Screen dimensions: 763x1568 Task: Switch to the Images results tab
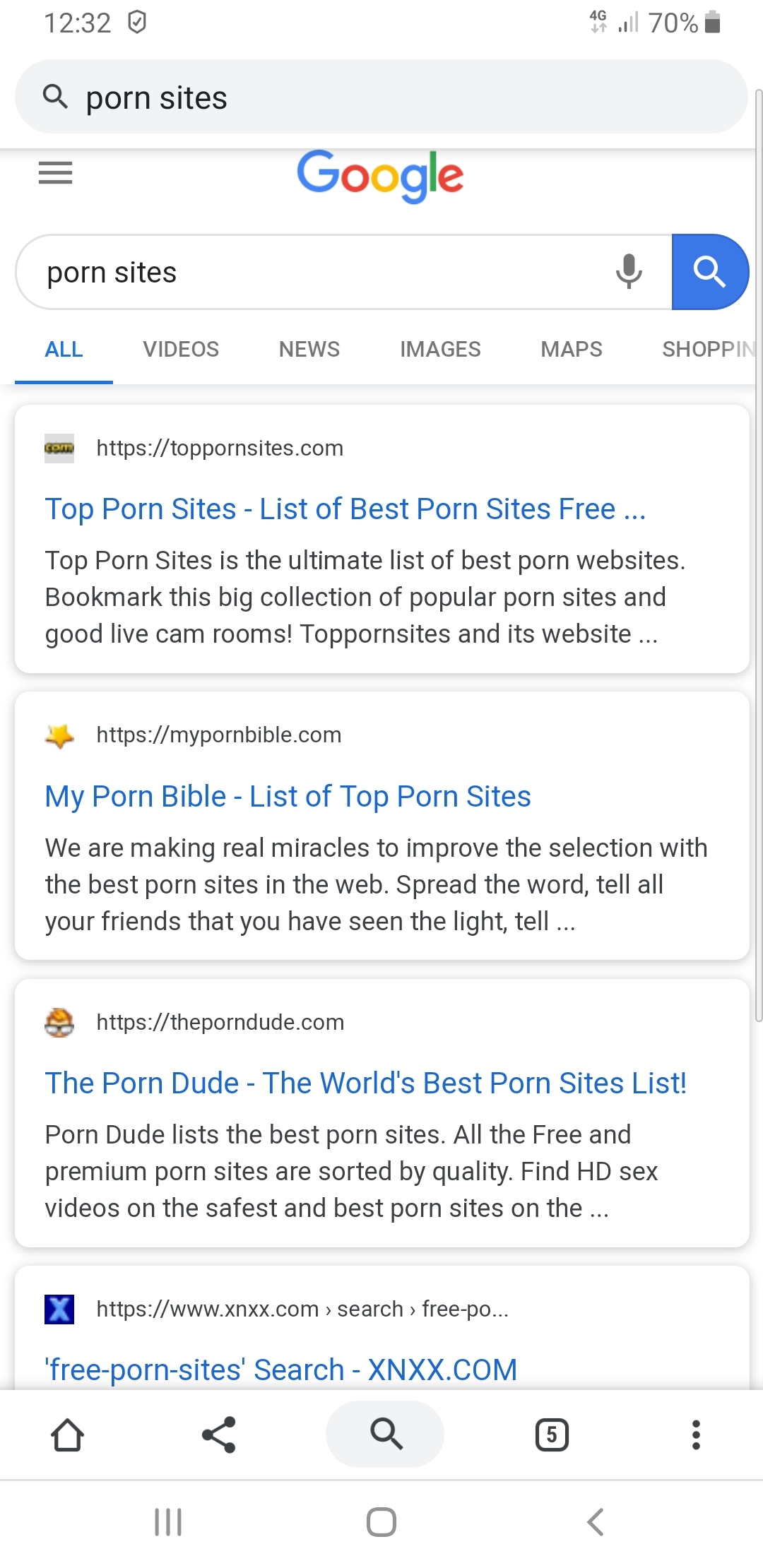point(440,349)
